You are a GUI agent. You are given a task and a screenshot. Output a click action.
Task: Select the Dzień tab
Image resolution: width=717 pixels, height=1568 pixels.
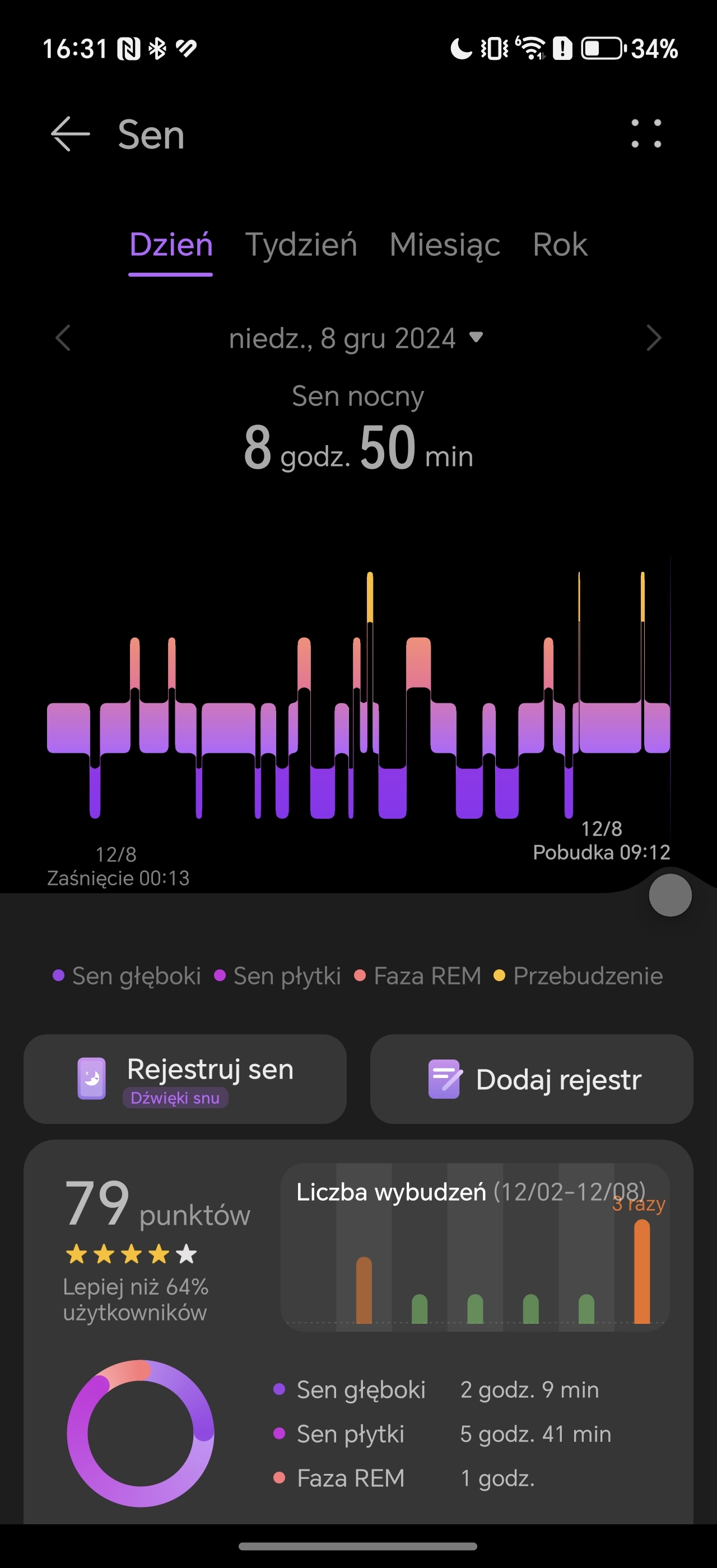(x=171, y=245)
